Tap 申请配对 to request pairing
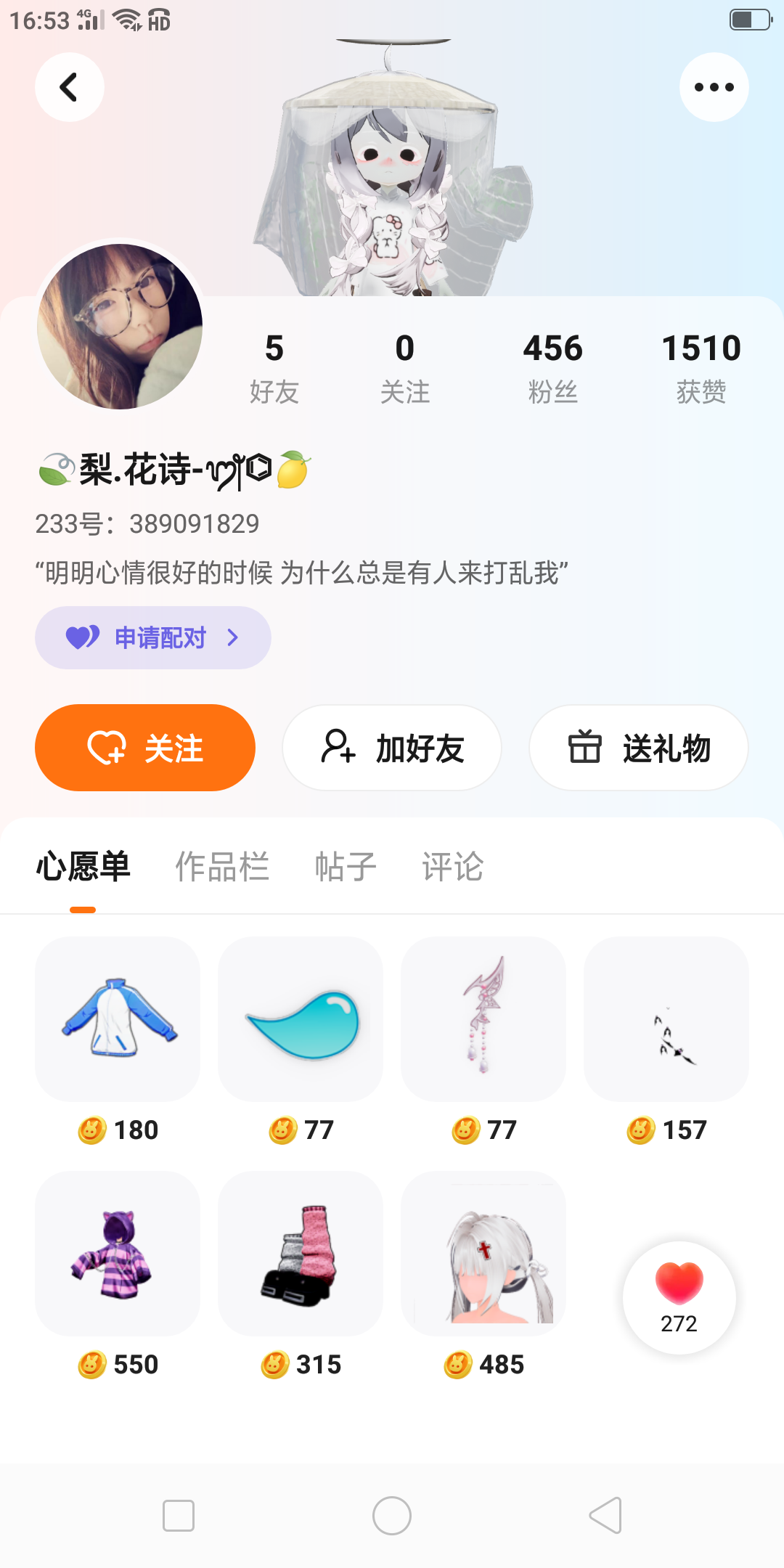The width and height of the screenshot is (784, 1568). pyautogui.click(x=153, y=637)
